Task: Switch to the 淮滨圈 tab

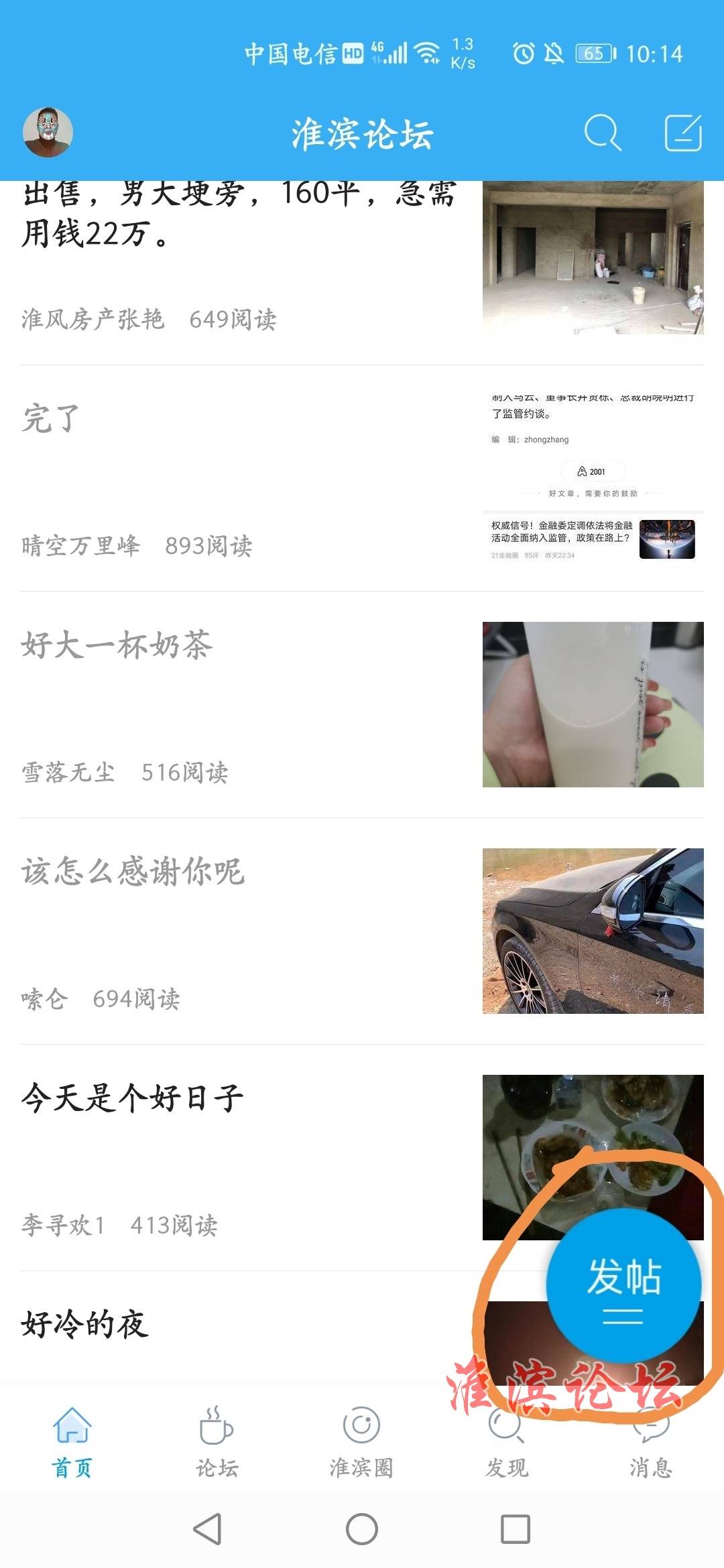Action: click(361, 1442)
